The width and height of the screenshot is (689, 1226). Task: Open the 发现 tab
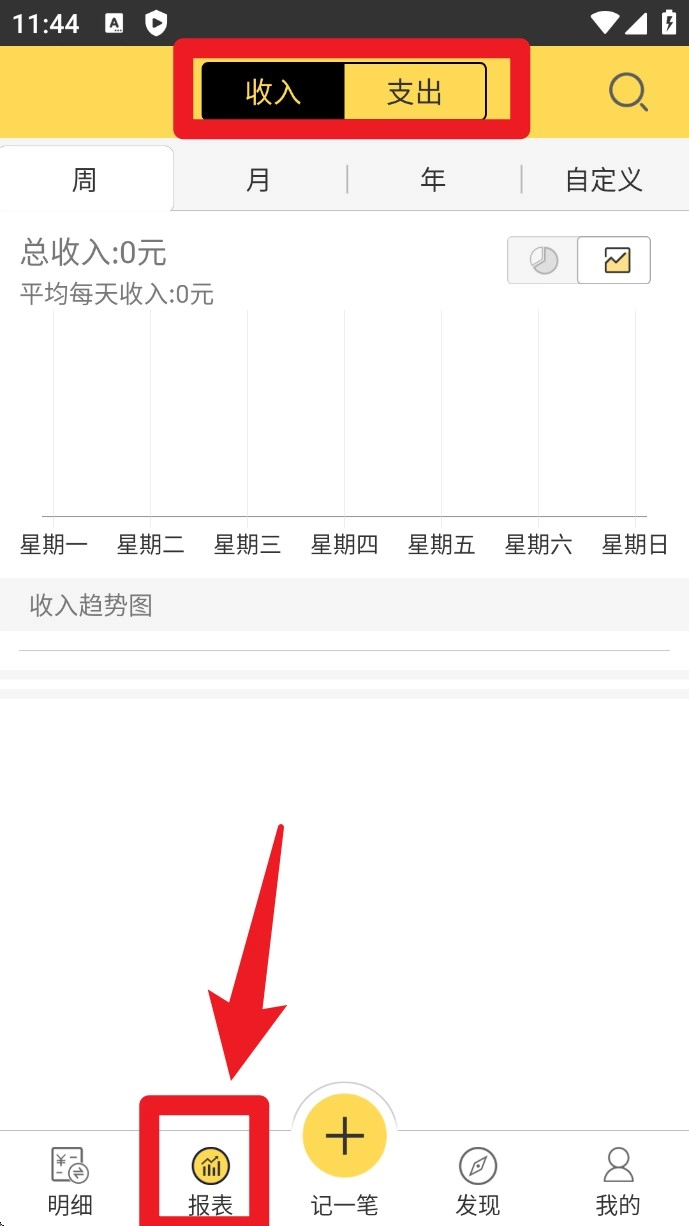[478, 1180]
